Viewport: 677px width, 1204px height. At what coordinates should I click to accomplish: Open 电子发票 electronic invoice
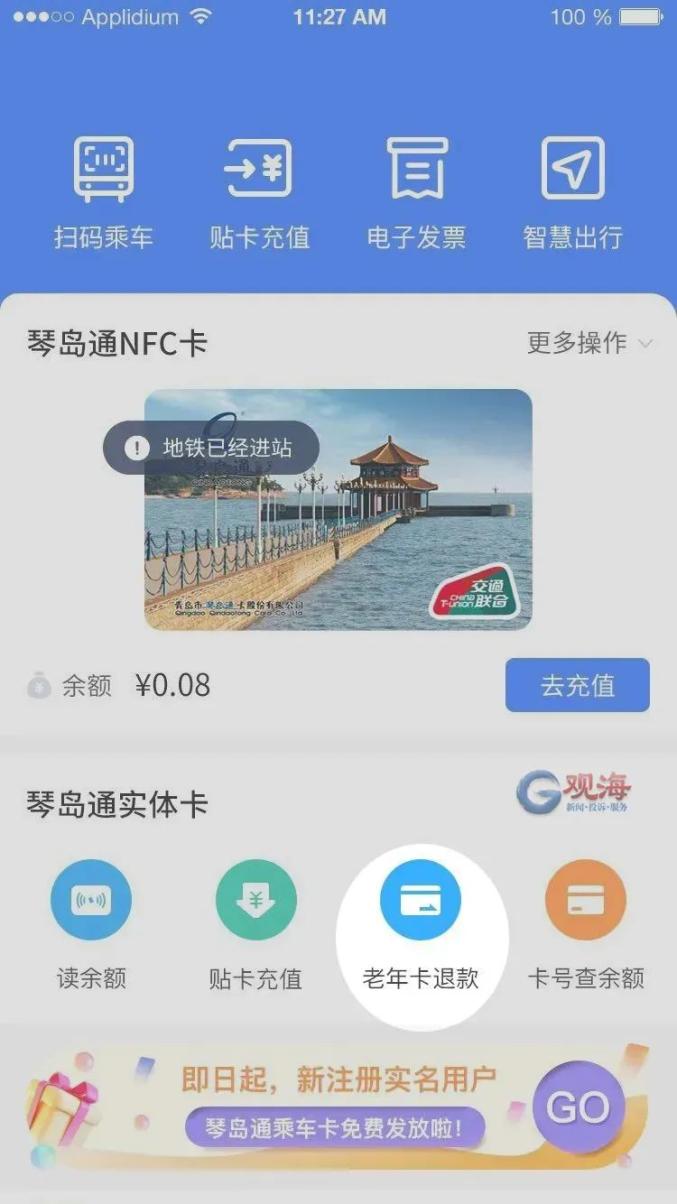416,192
